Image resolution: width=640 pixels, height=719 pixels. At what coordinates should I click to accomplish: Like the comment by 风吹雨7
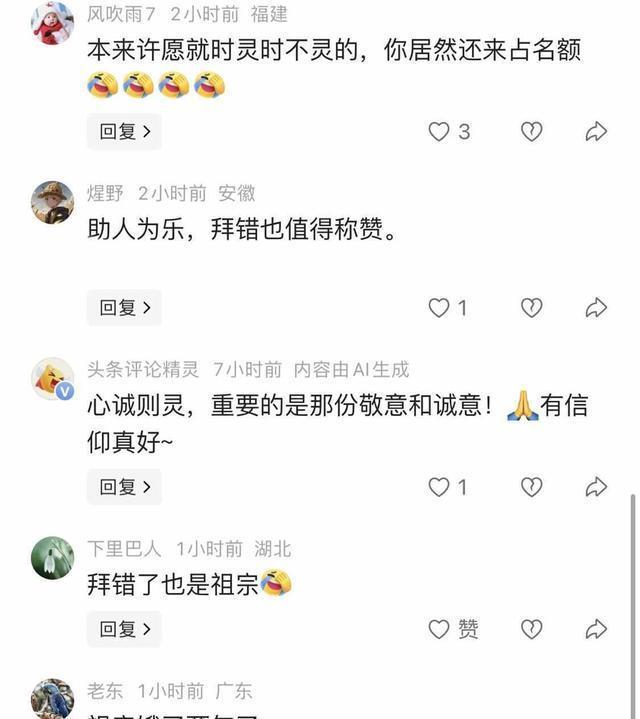tap(439, 132)
